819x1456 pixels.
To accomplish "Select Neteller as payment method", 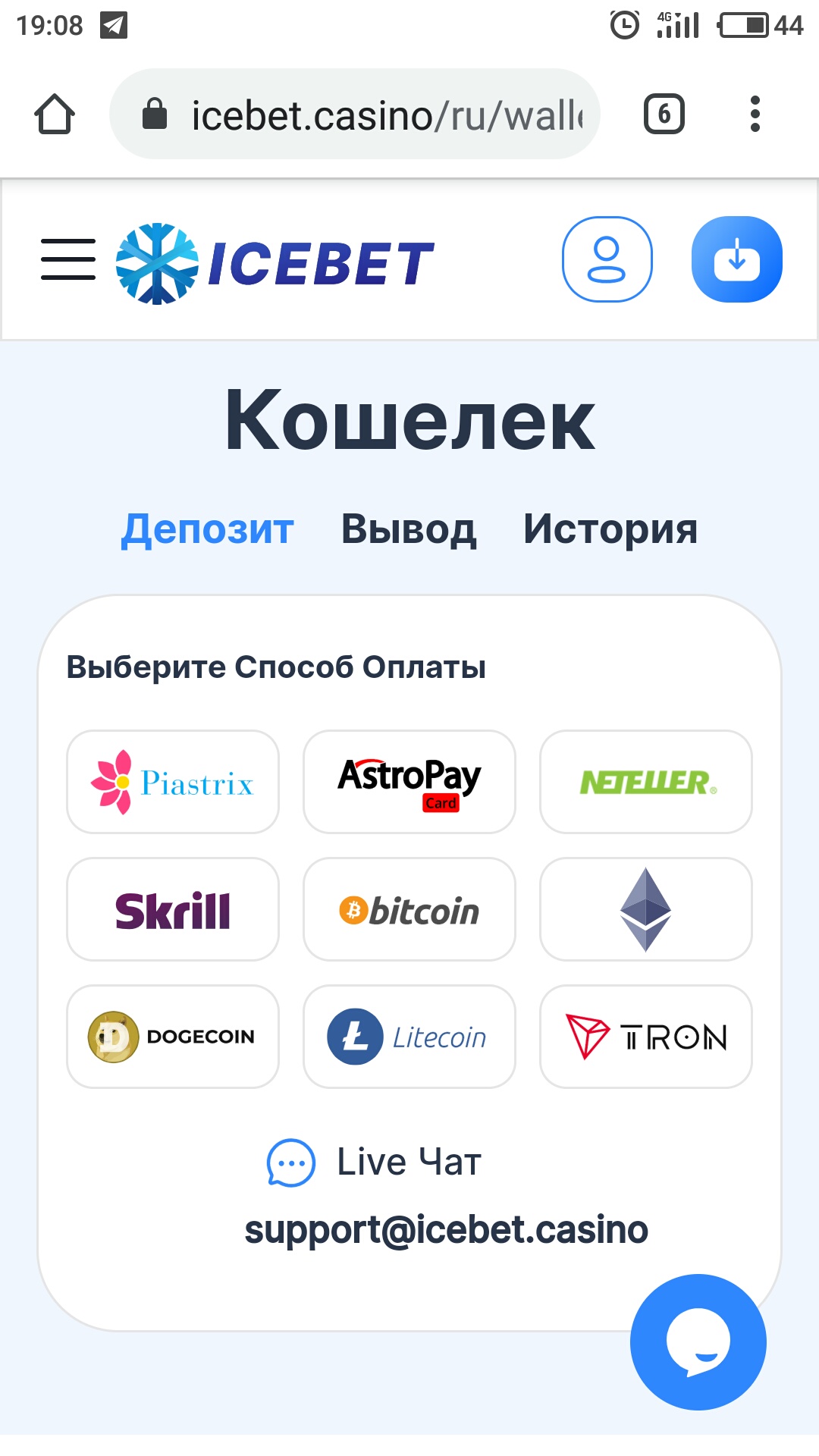I will click(646, 782).
